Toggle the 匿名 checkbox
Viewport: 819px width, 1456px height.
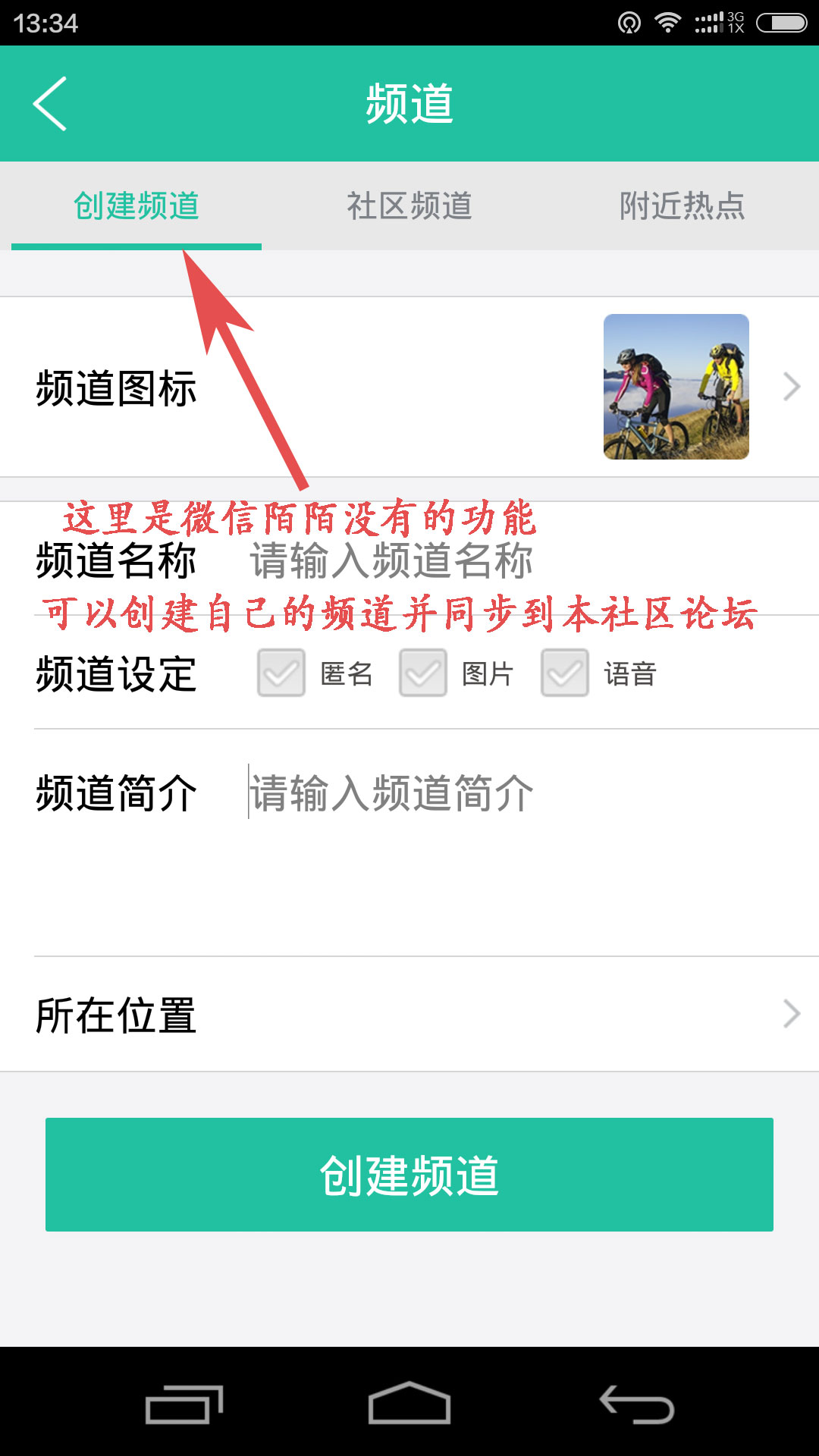tap(281, 673)
